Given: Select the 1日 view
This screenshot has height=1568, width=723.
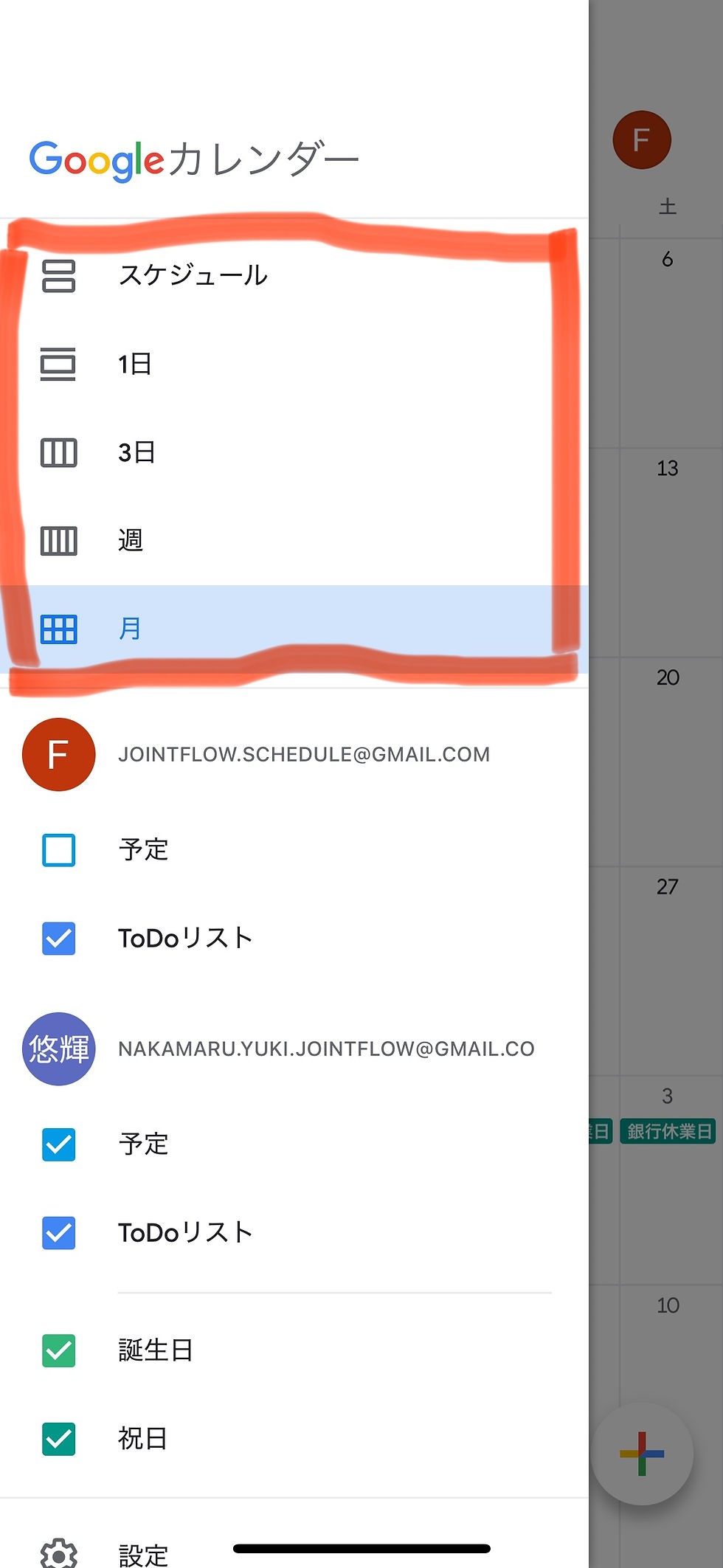Looking at the screenshot, I should (x=134, y=364).
